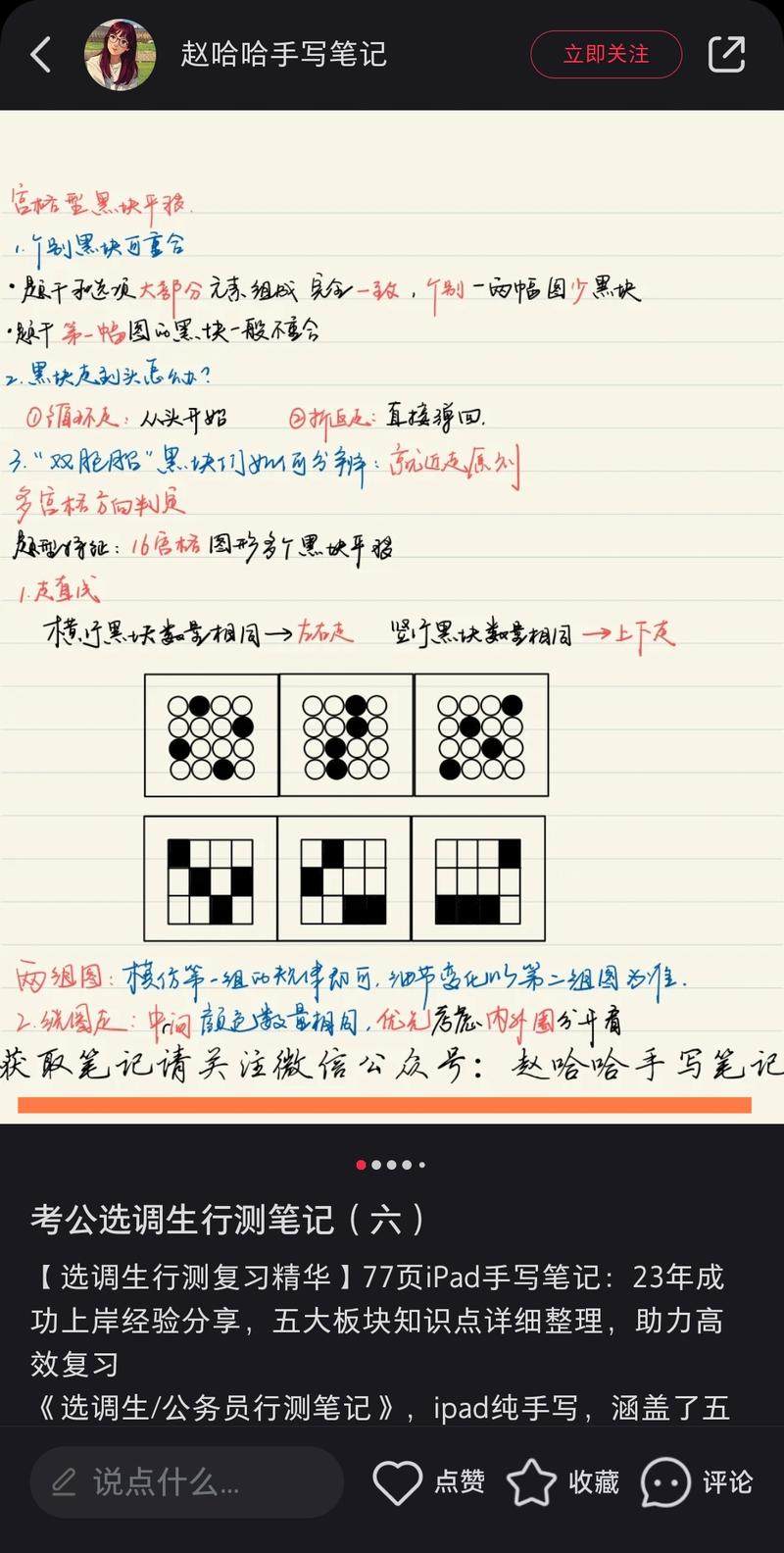Tap the image page indicator dots

pos(390,1165)
